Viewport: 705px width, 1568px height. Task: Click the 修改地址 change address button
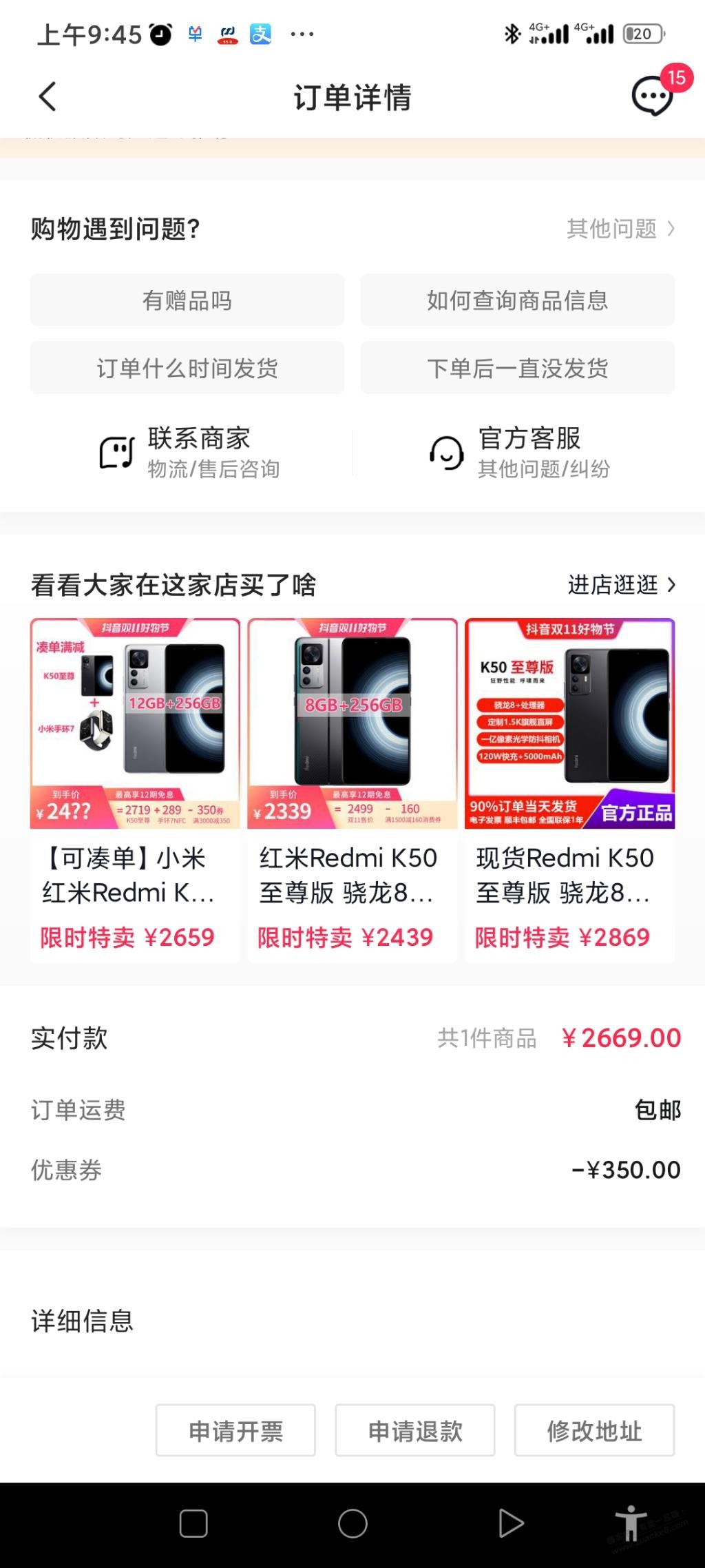(x=595, y=1432)
